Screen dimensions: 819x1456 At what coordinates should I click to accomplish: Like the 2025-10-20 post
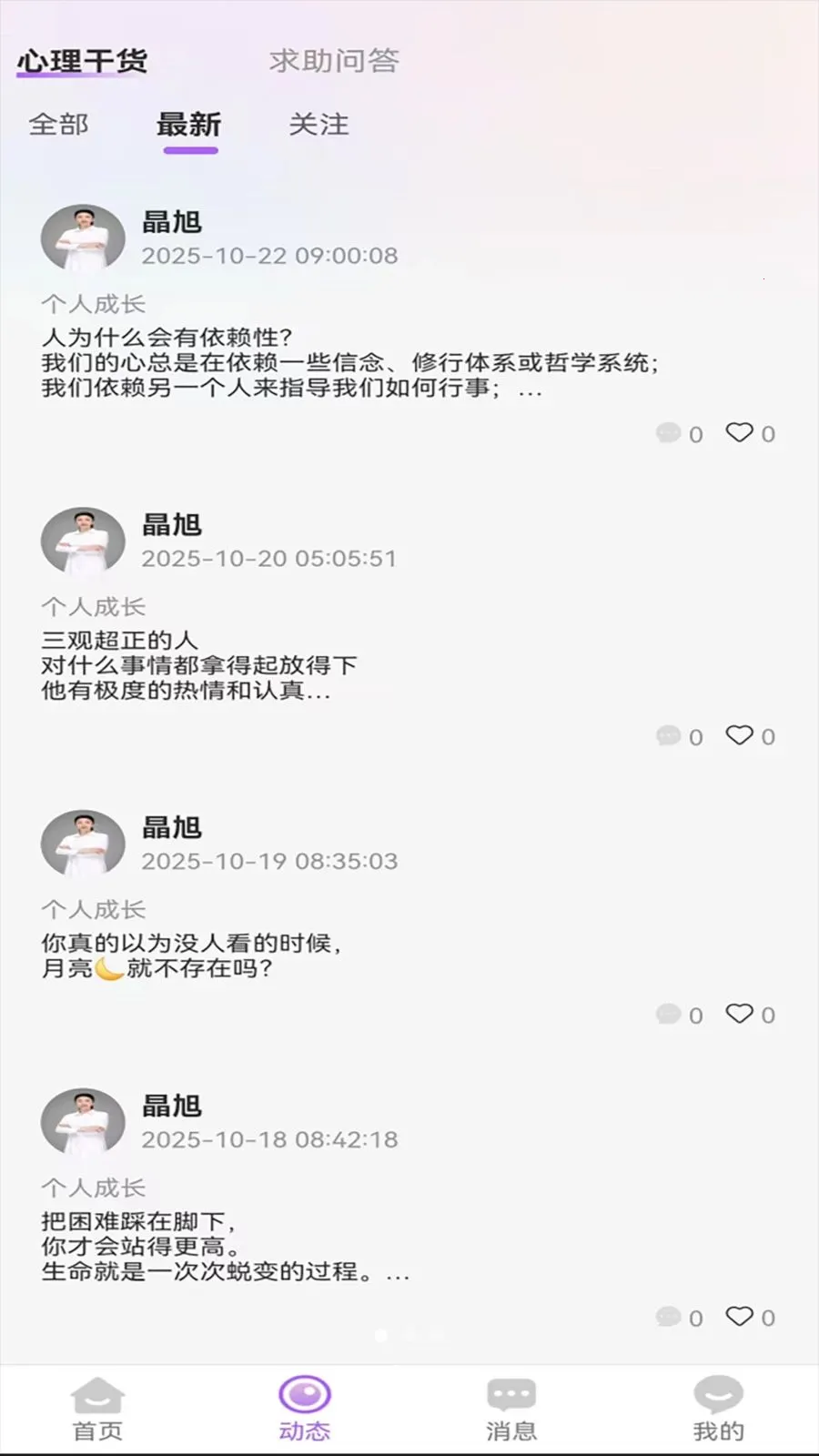point(739,735)
